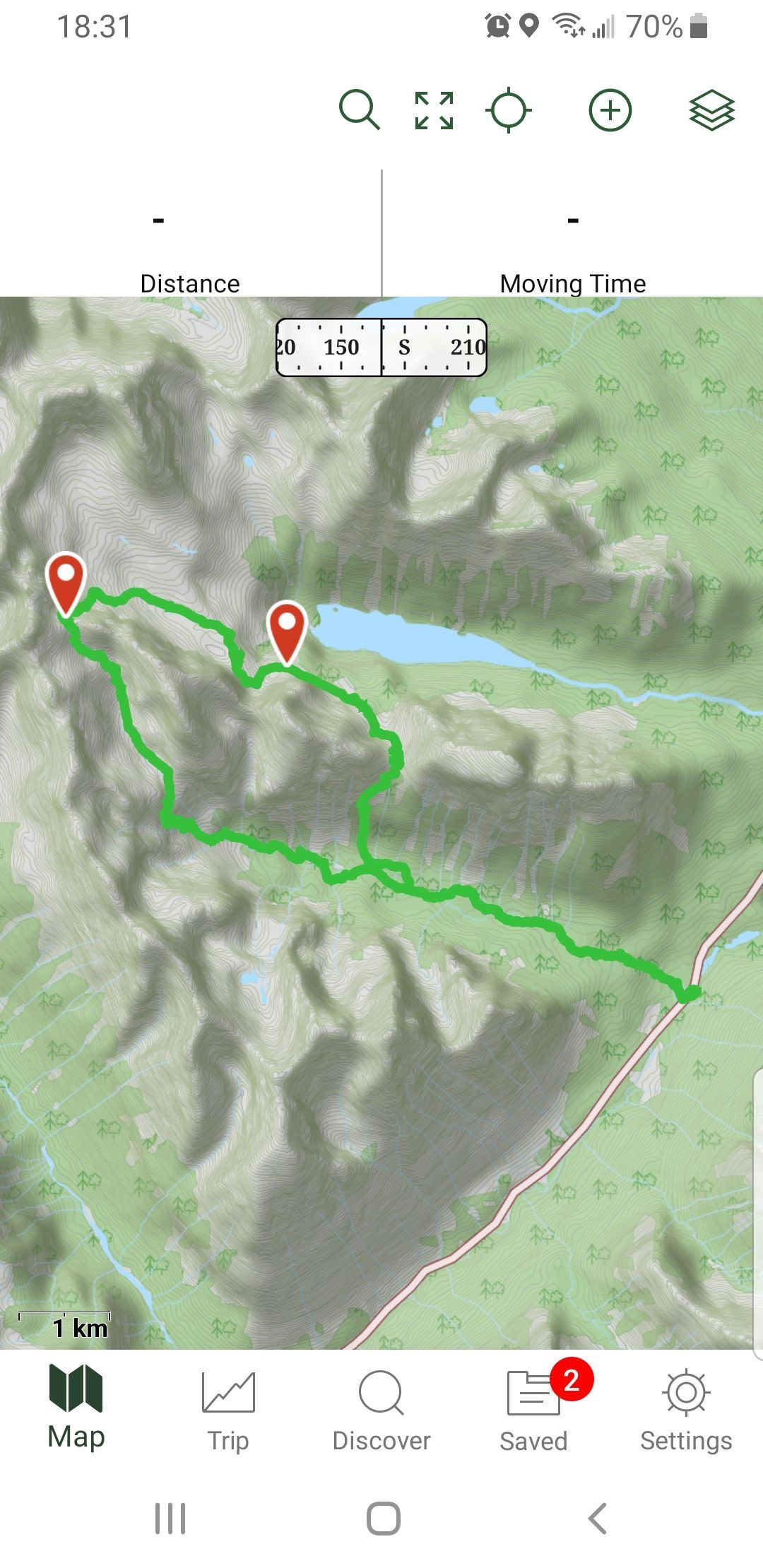Center map on my current location
The image size is (763, 1568).
(x=509, y=110)
